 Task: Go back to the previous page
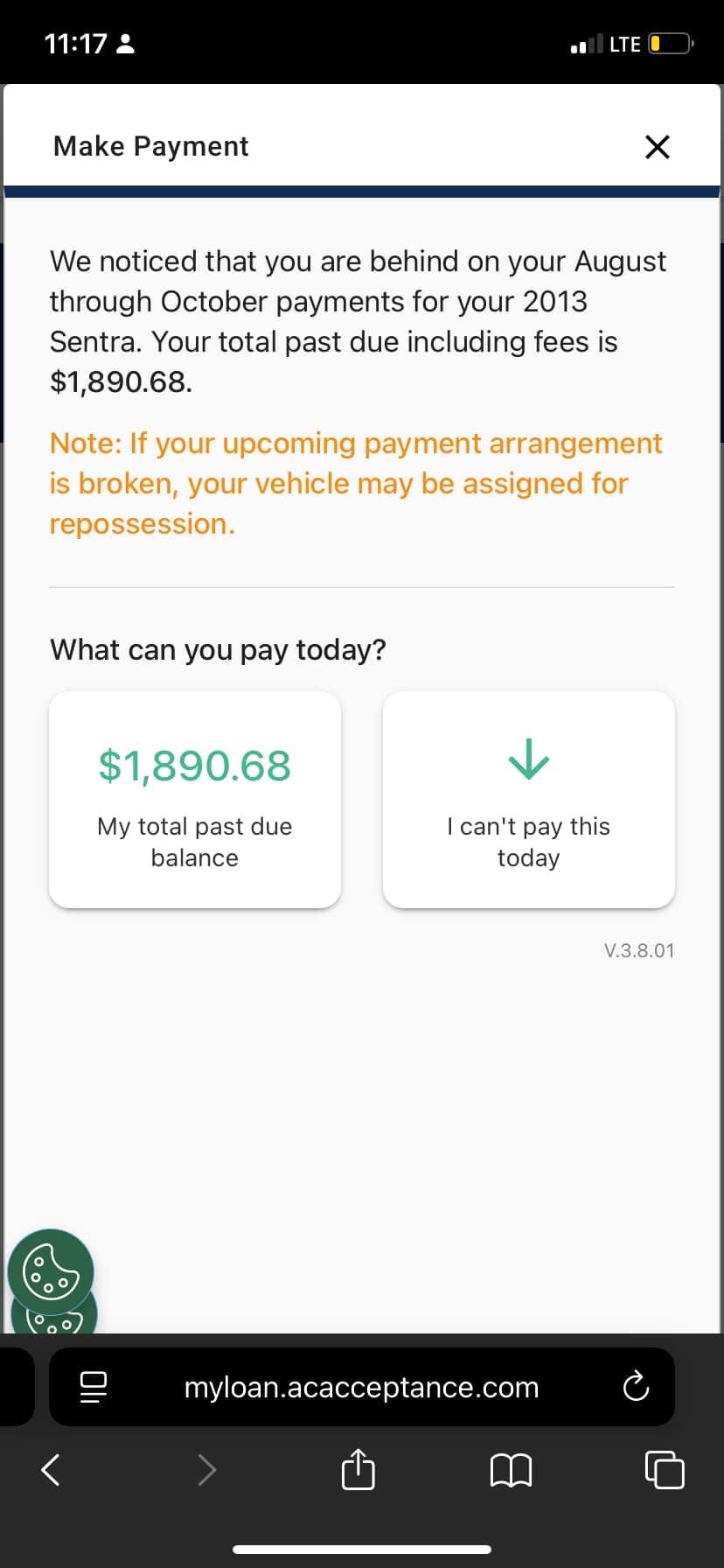tap(52, 1470)
